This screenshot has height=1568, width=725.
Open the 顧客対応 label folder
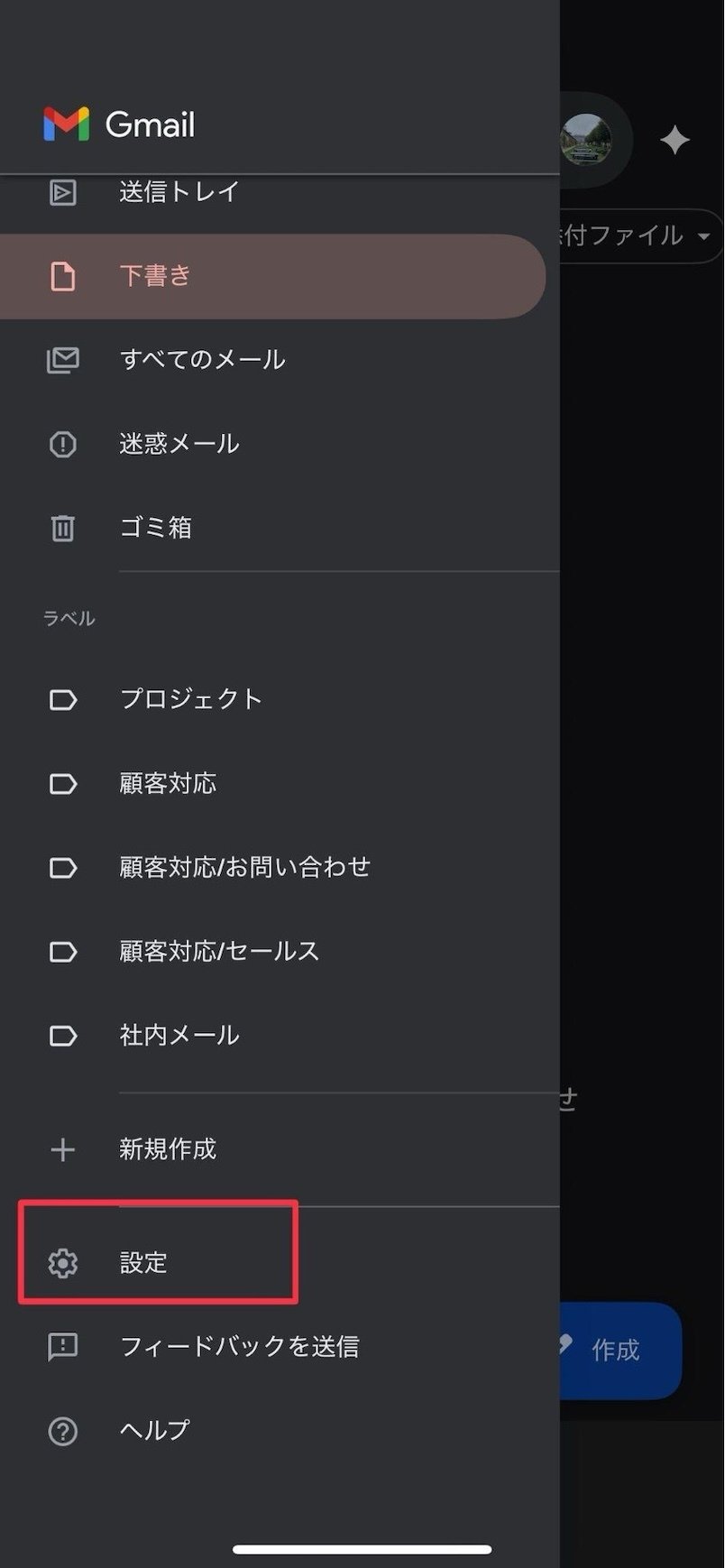[x=168, y=783]
